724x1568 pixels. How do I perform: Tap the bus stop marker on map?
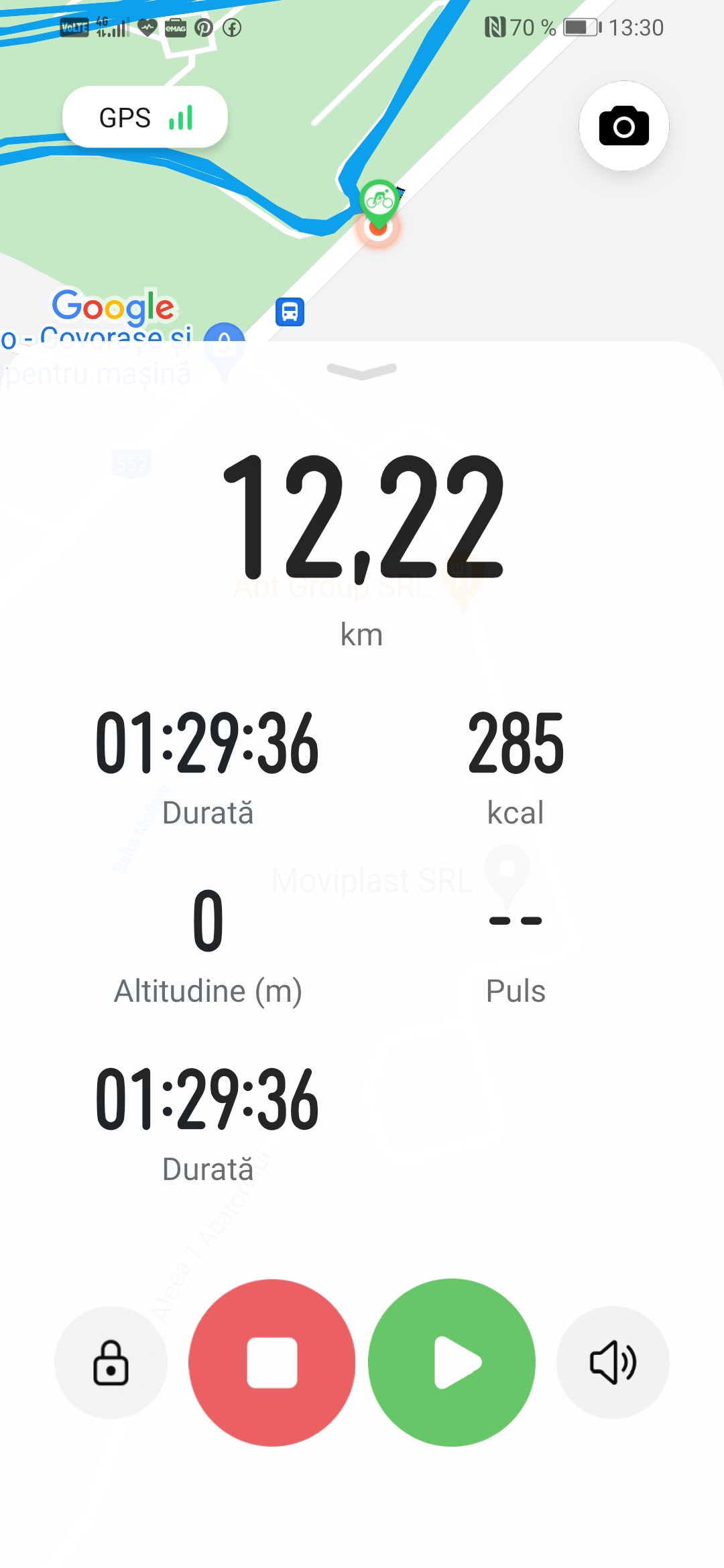click(290, 312)
